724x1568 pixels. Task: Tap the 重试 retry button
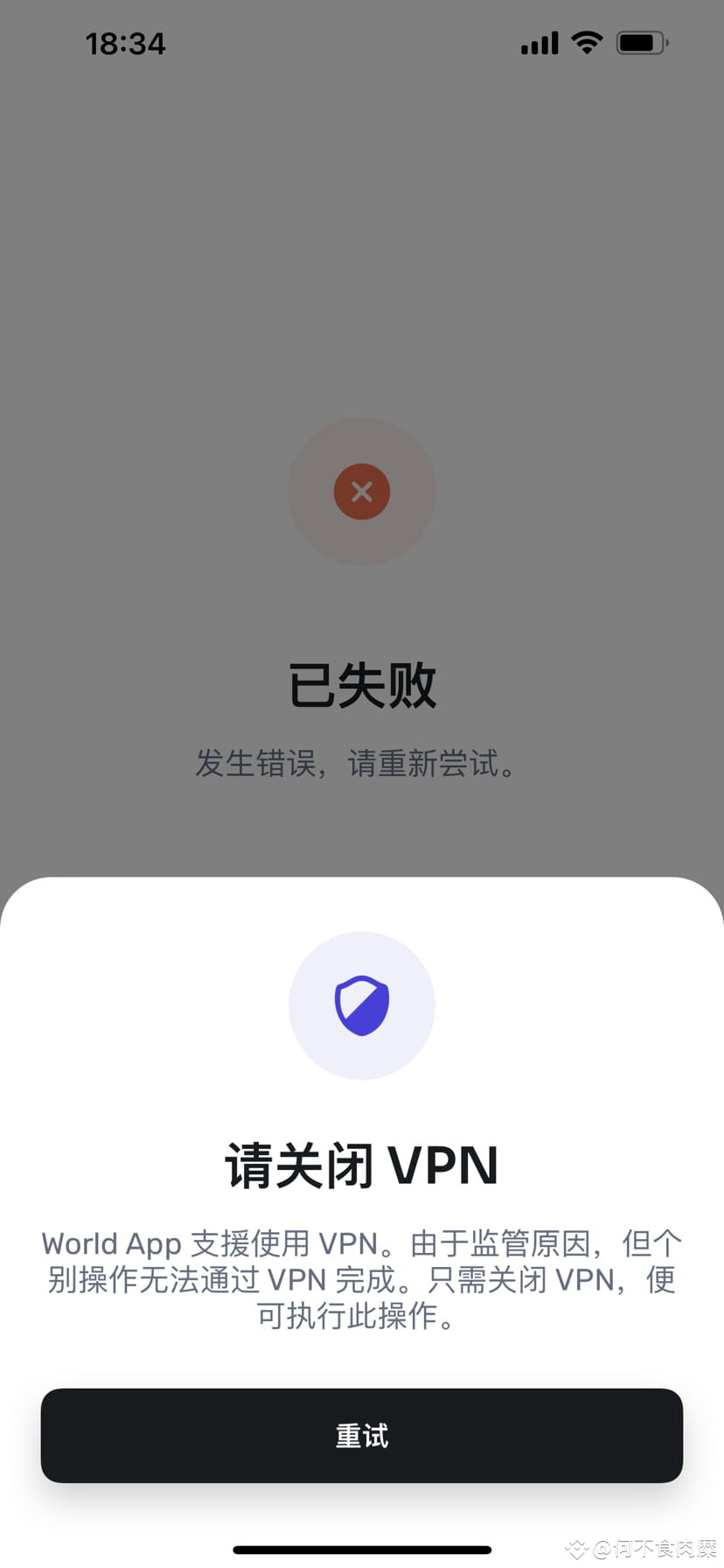click(362, 1435)
